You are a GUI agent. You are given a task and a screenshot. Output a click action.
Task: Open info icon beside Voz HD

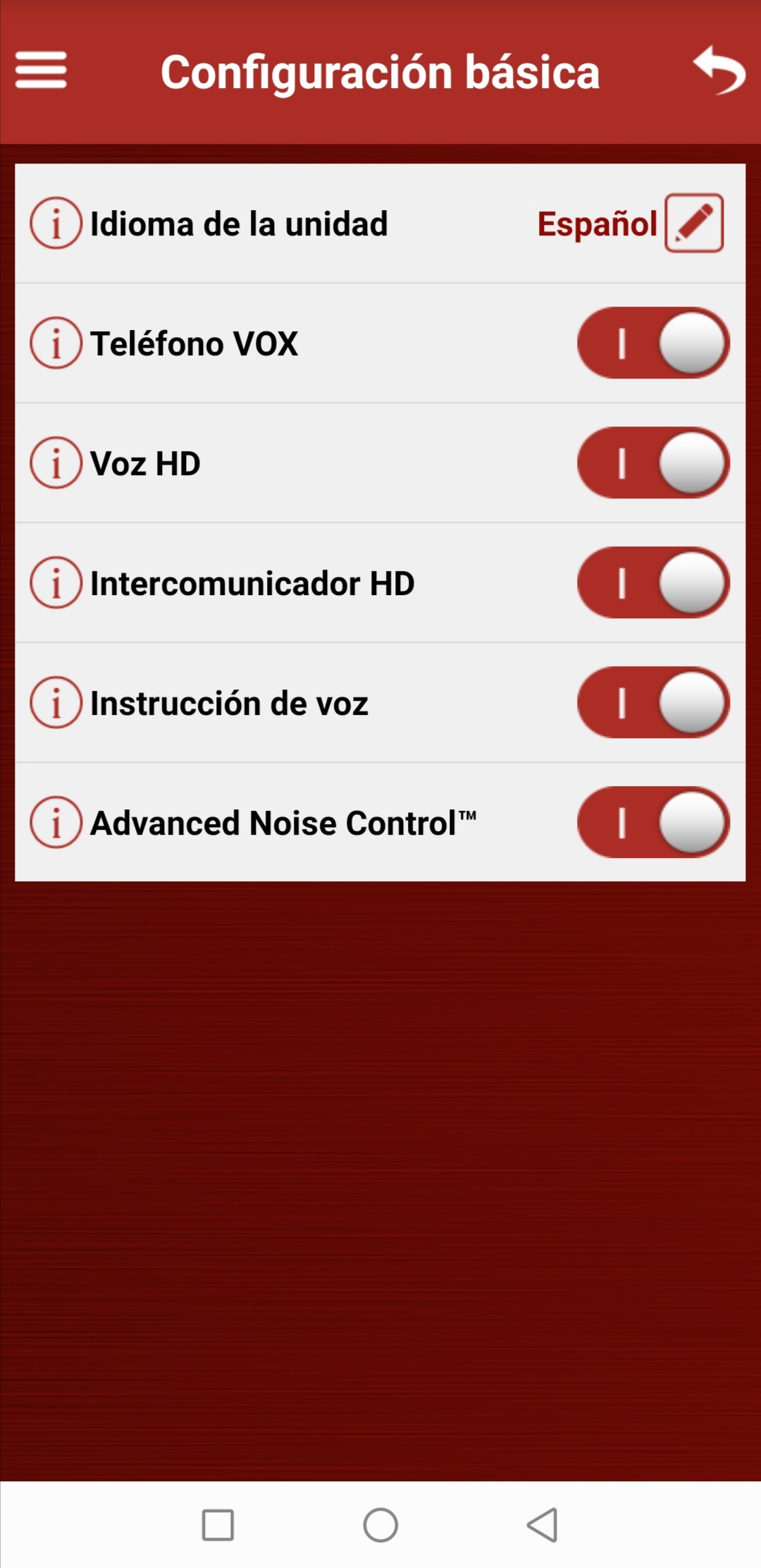tap(56, 463)
